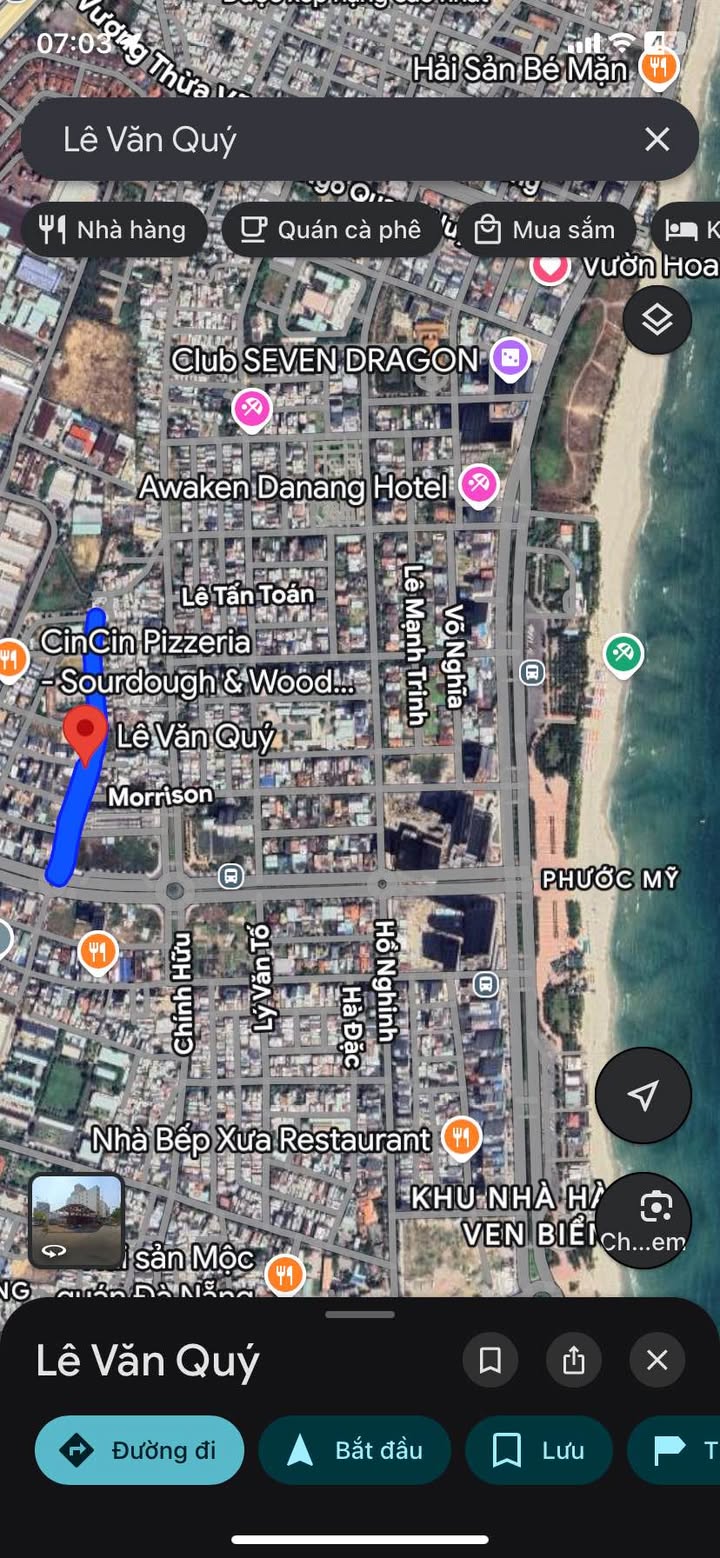The image size is (720, 1558).
Task: Open Awaken Danang Hotel map pin
Action: pos(478,484)
